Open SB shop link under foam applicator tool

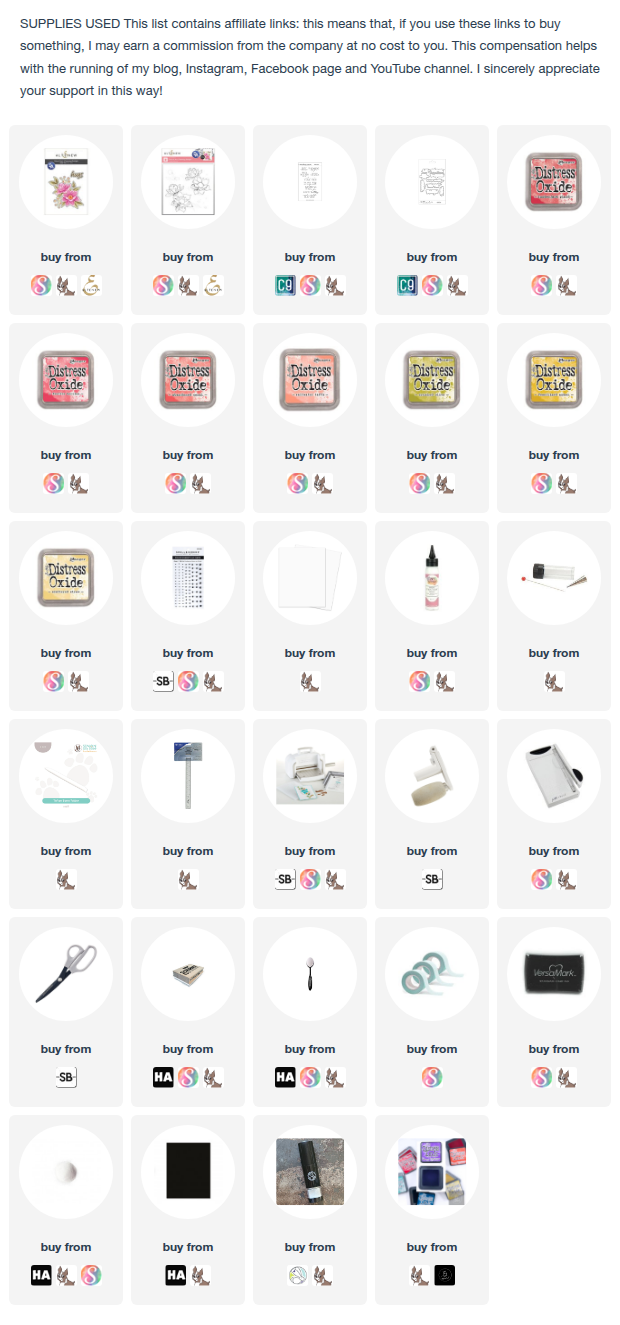click(x=432, y=880)
